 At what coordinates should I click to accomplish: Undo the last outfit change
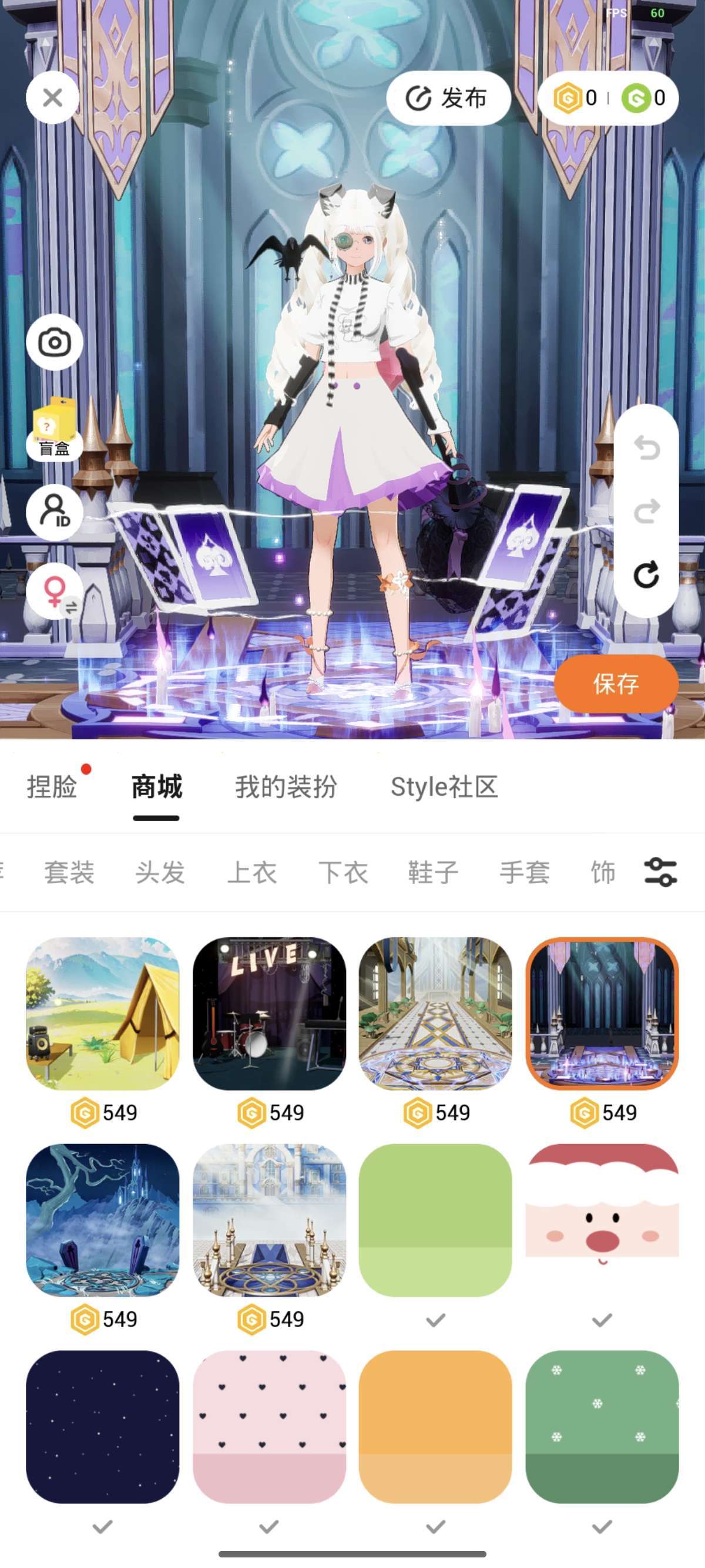646,448
